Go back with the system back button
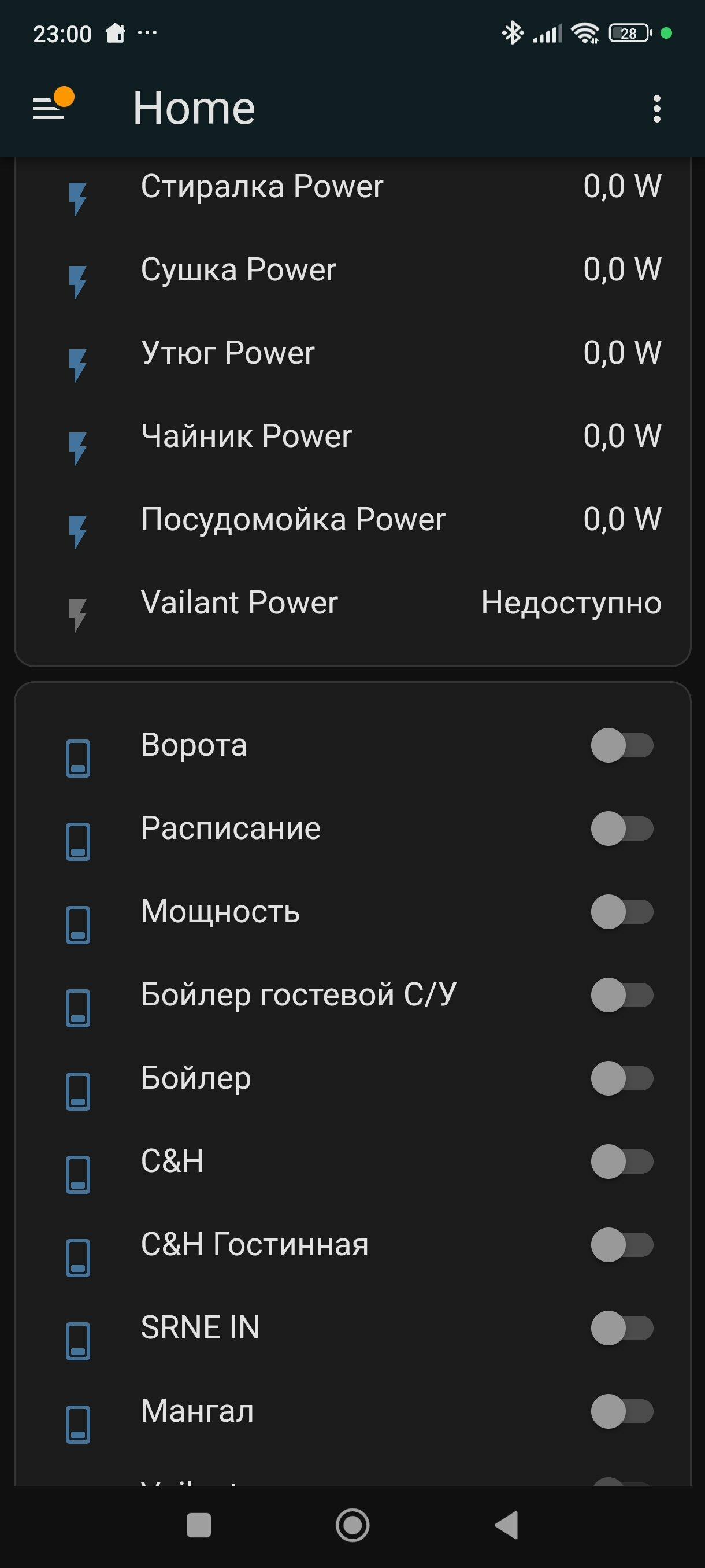 (506, 1525)
